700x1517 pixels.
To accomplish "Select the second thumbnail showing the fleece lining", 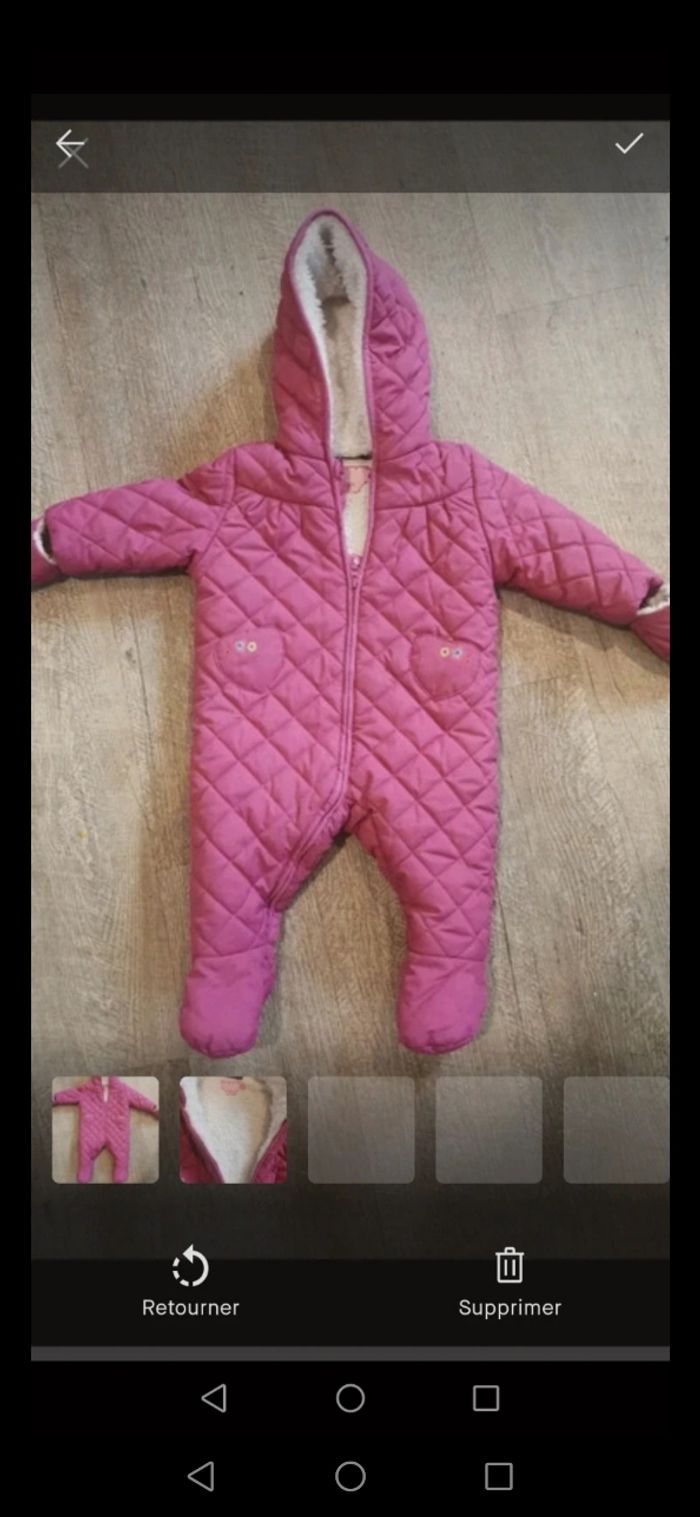I will [233, 1129].
